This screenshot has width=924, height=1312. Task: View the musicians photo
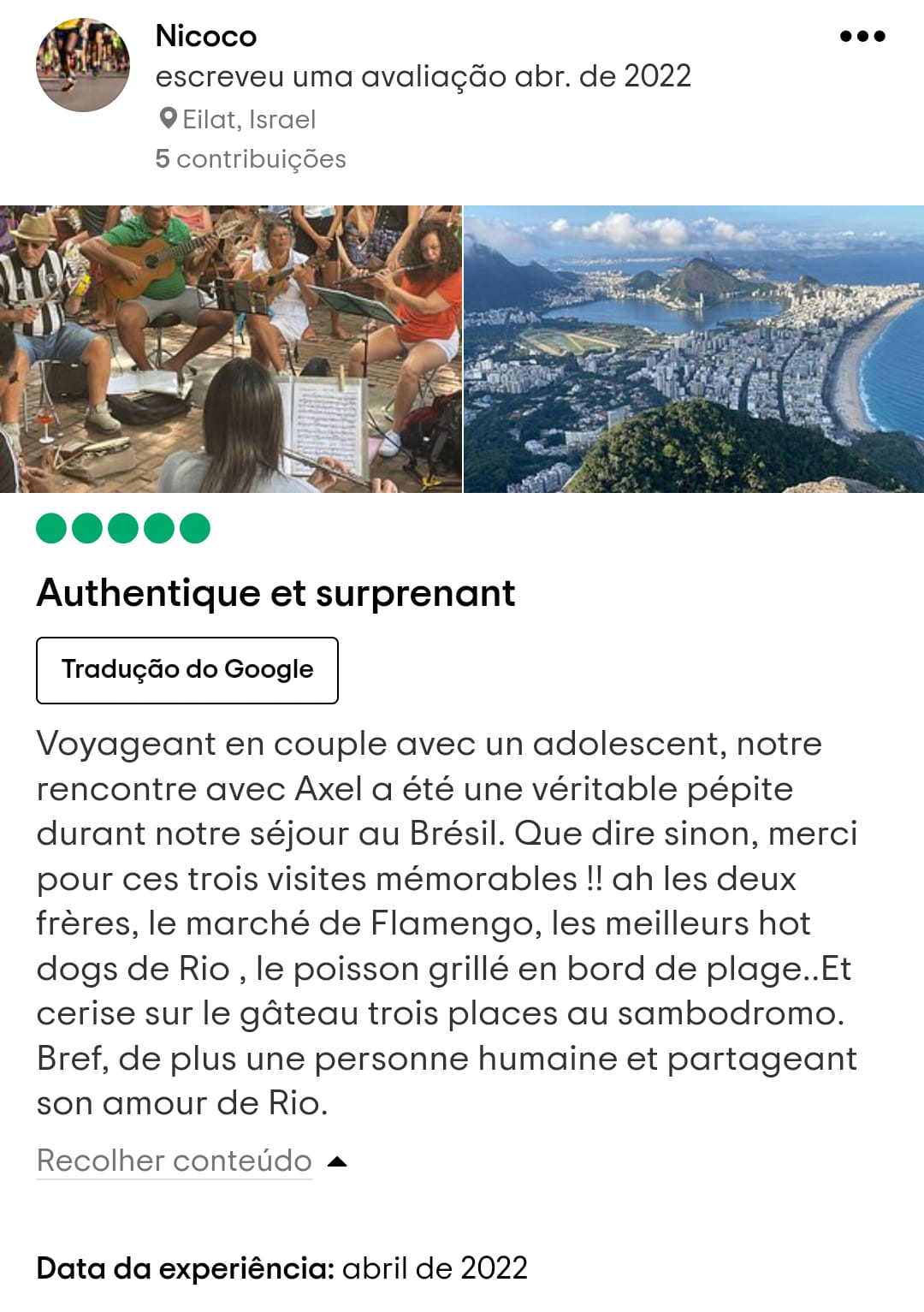[230, 348]
